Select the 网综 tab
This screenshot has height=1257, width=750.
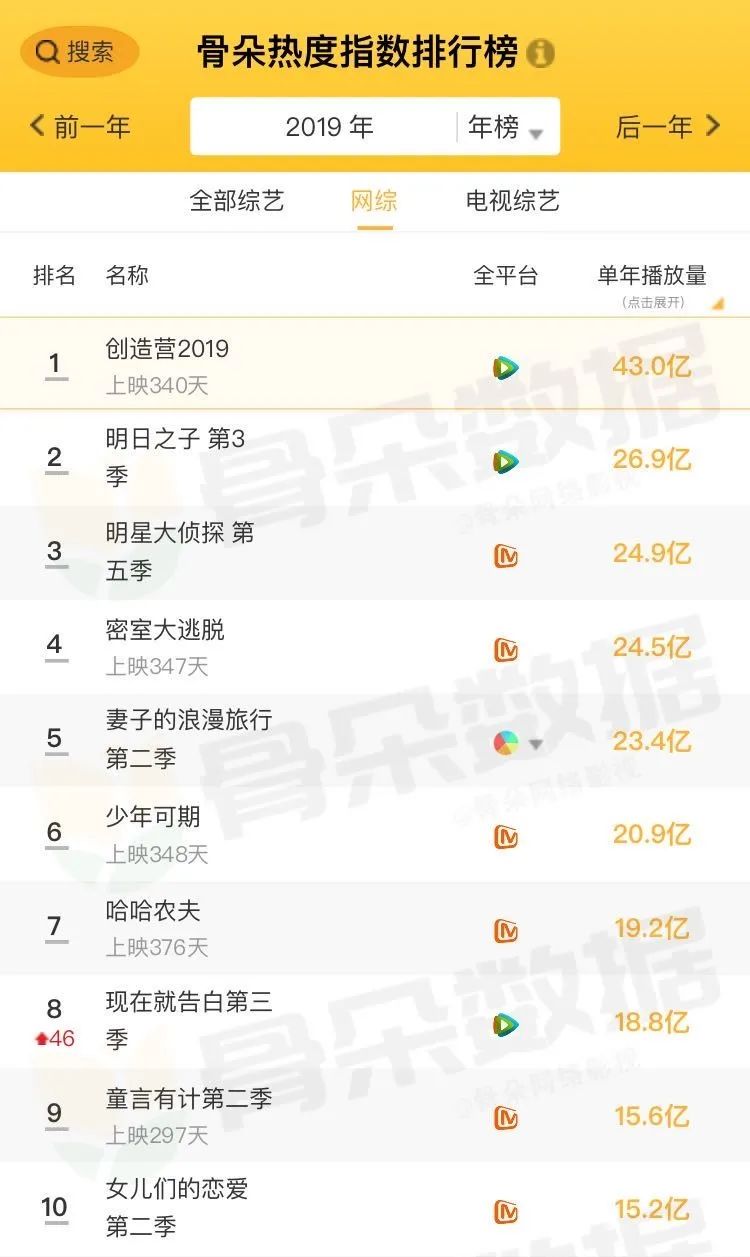pos(374,201)
